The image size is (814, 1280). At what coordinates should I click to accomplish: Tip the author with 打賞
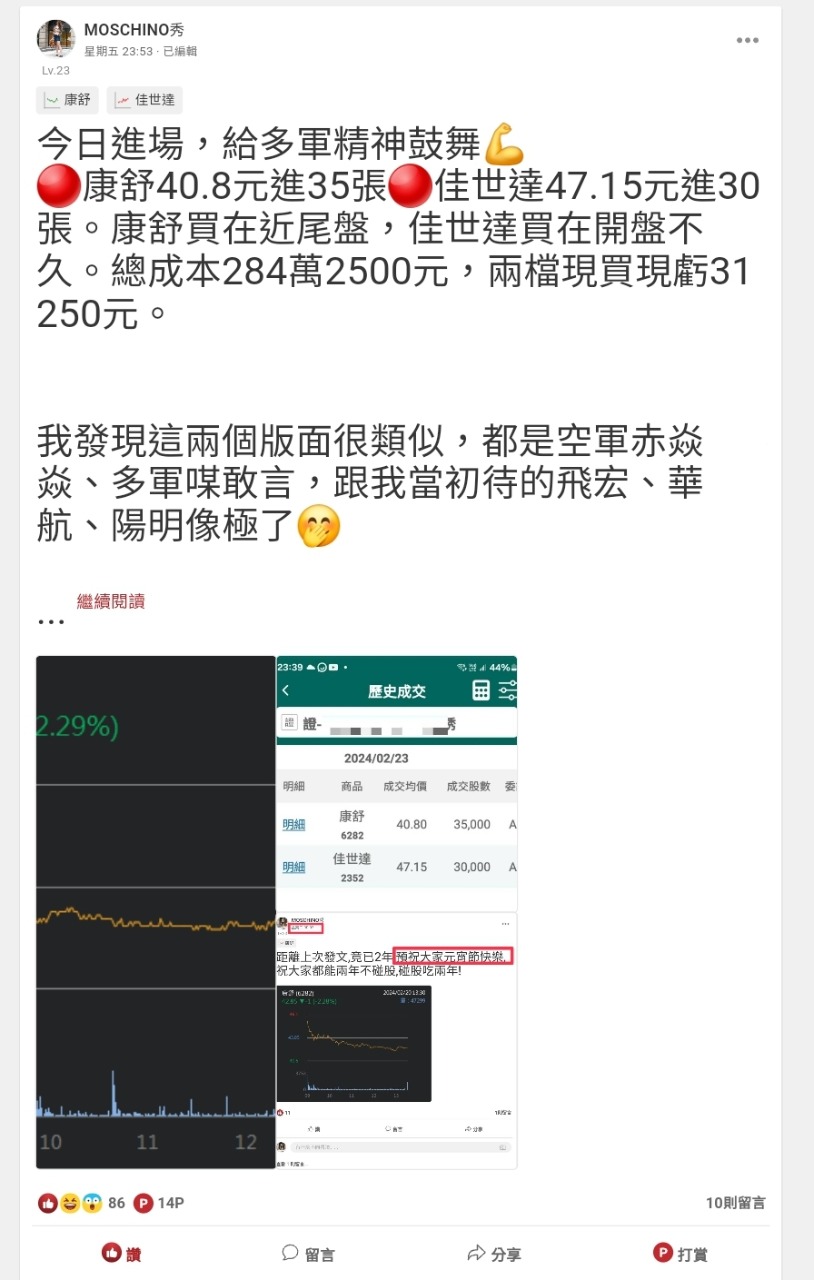[x=680, y=1253]
